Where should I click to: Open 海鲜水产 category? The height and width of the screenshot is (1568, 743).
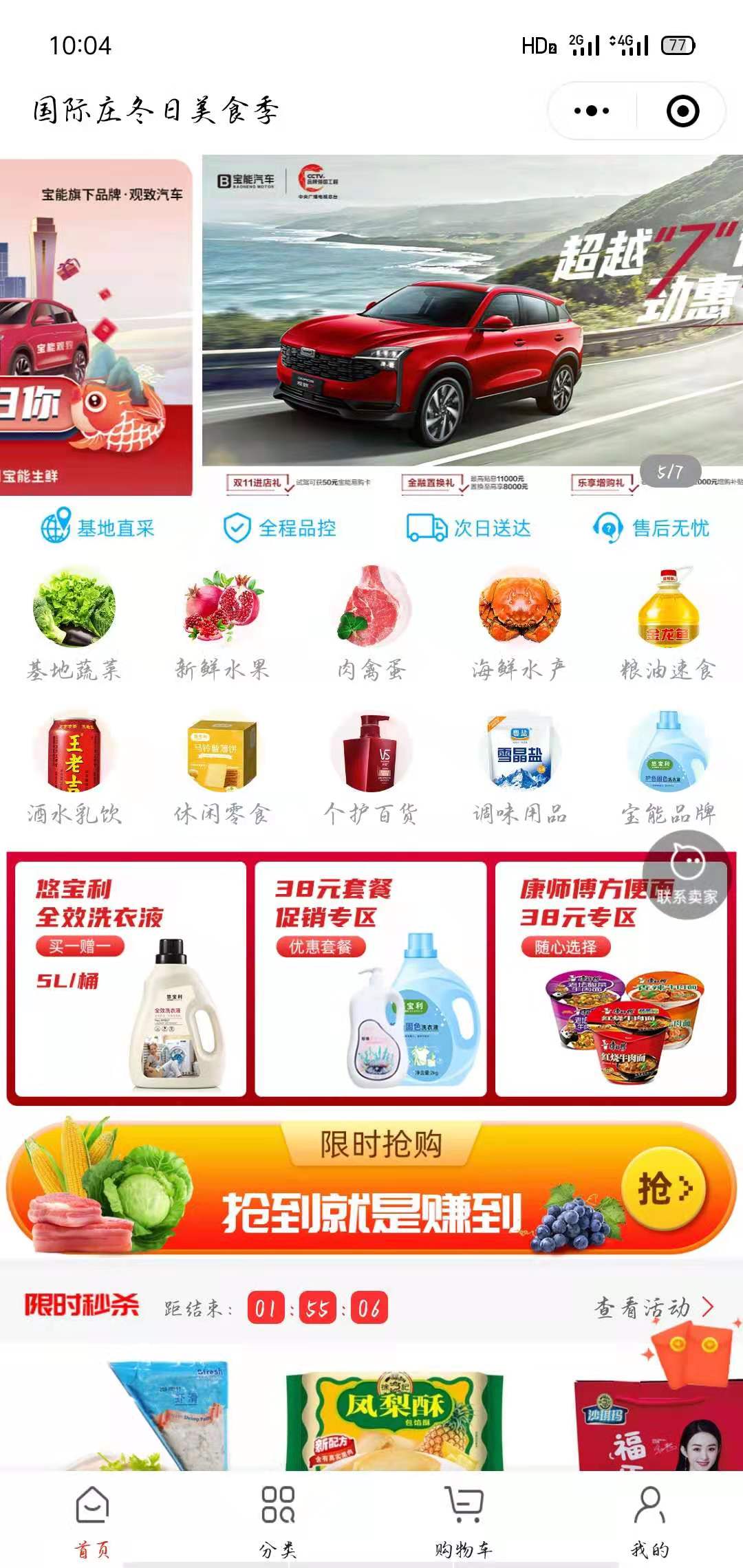click(519, 622)
